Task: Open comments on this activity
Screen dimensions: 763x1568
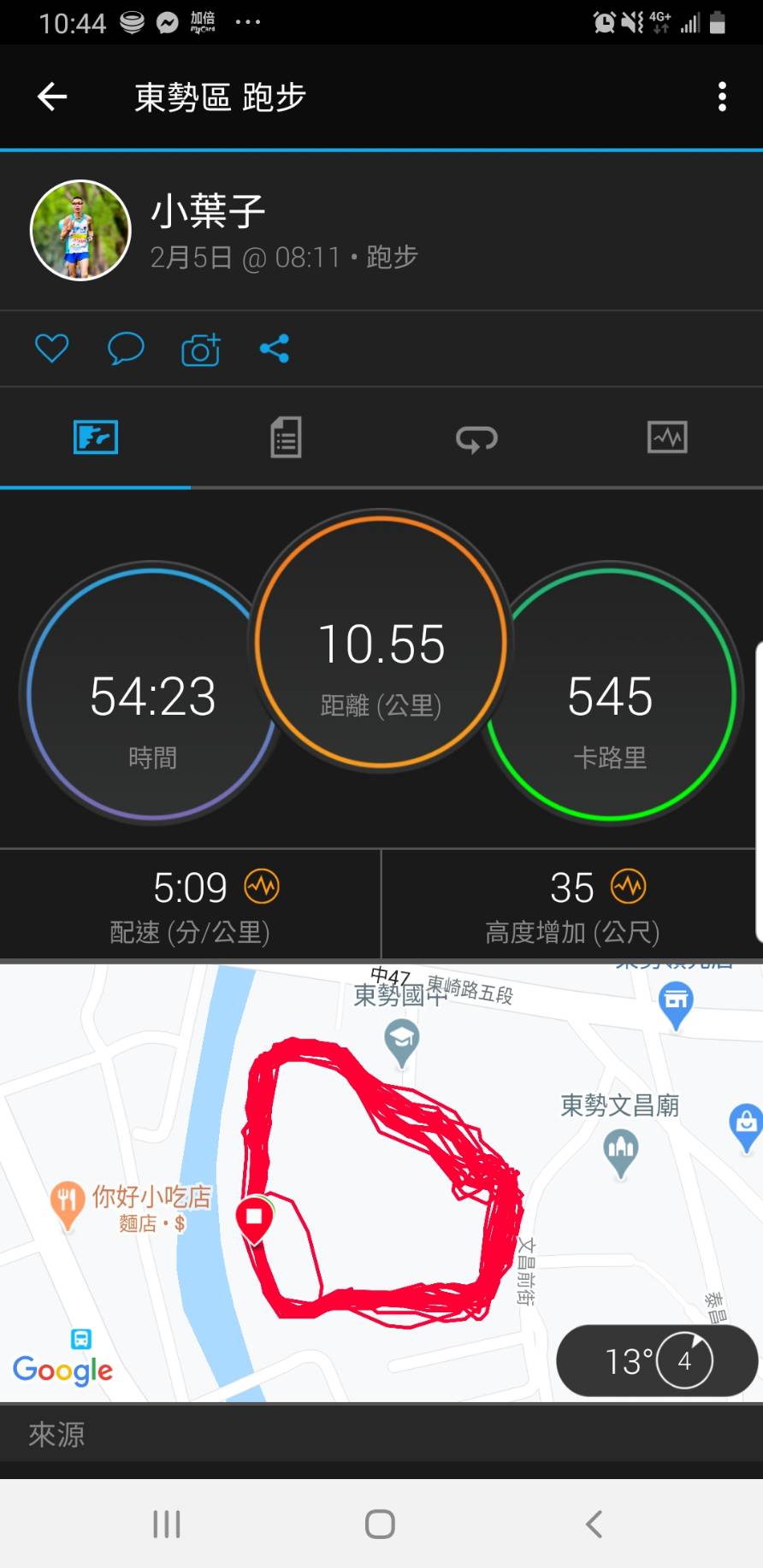Action: coord(126,349)
